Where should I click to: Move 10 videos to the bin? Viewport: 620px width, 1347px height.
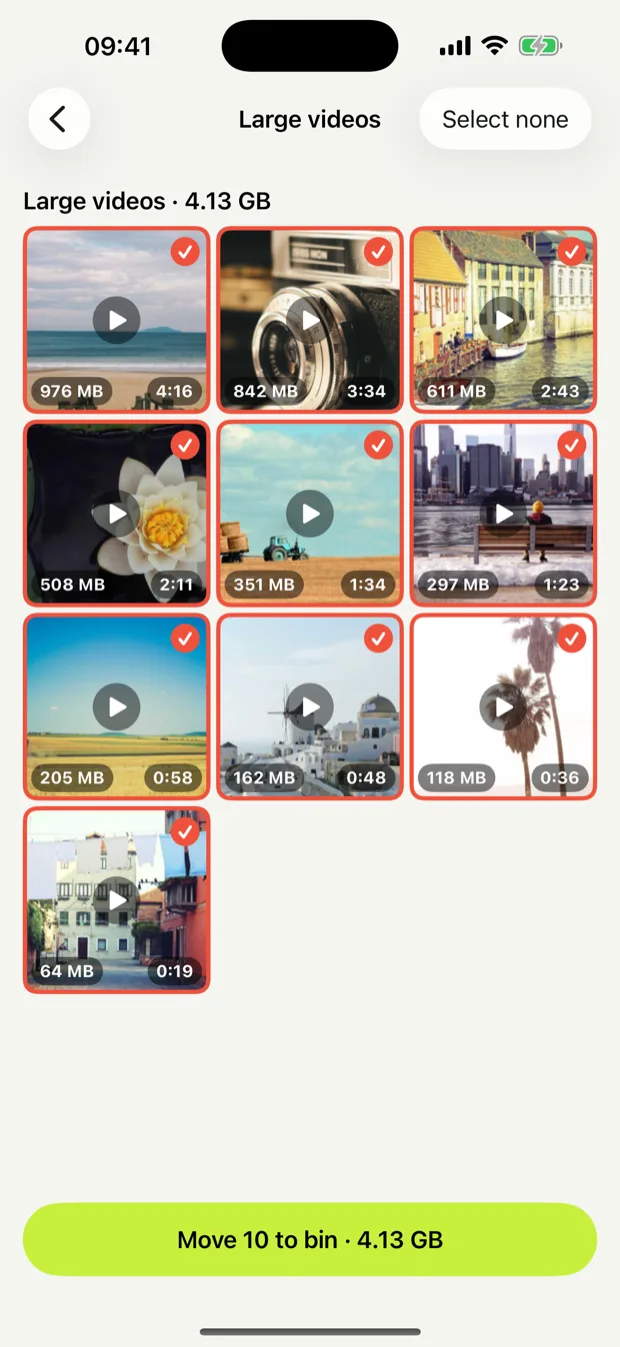click(310, 1239)
